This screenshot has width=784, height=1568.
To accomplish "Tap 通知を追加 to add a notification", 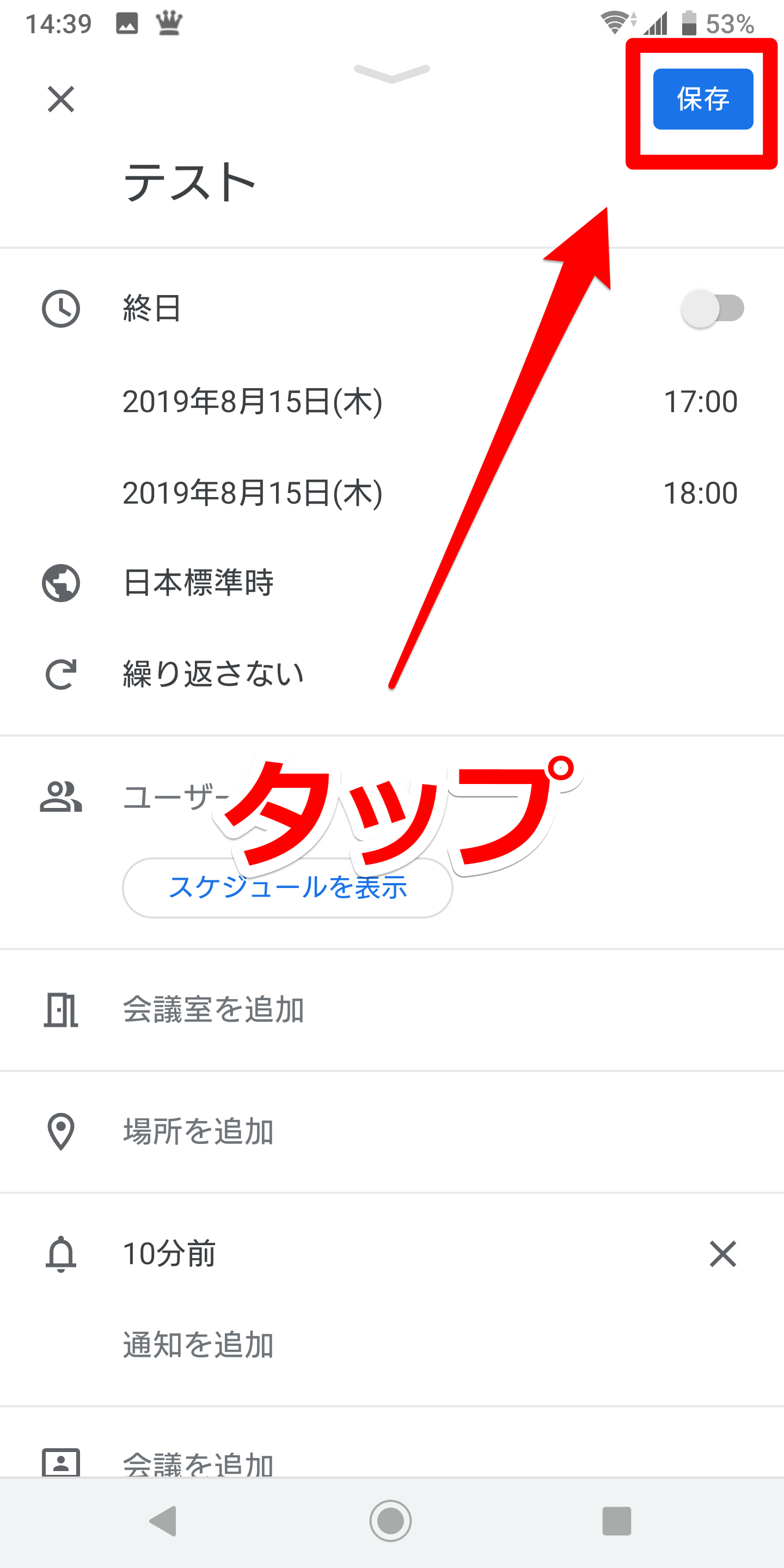I will 198,1345.
